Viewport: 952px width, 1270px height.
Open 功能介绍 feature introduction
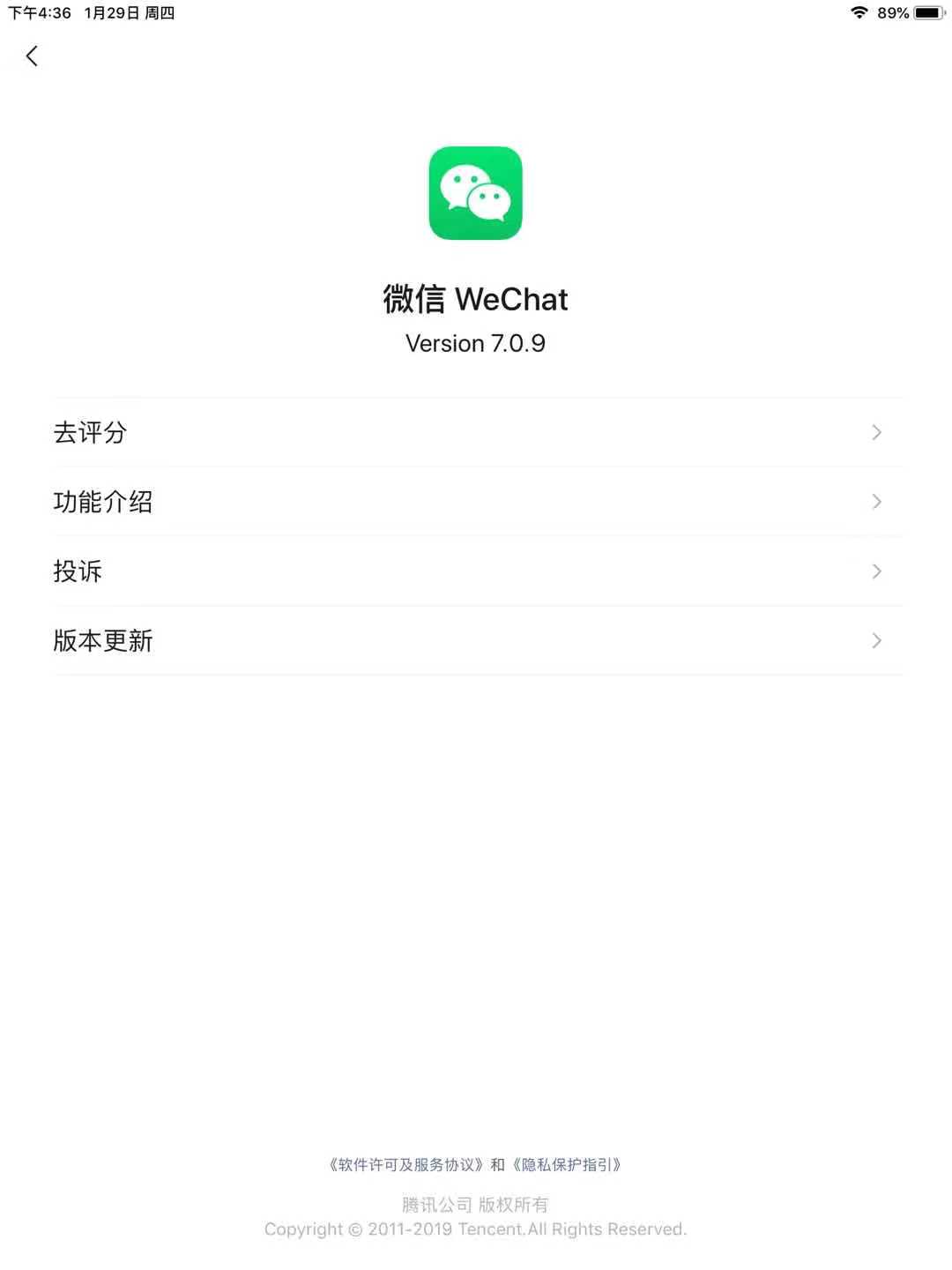[476, 502]
